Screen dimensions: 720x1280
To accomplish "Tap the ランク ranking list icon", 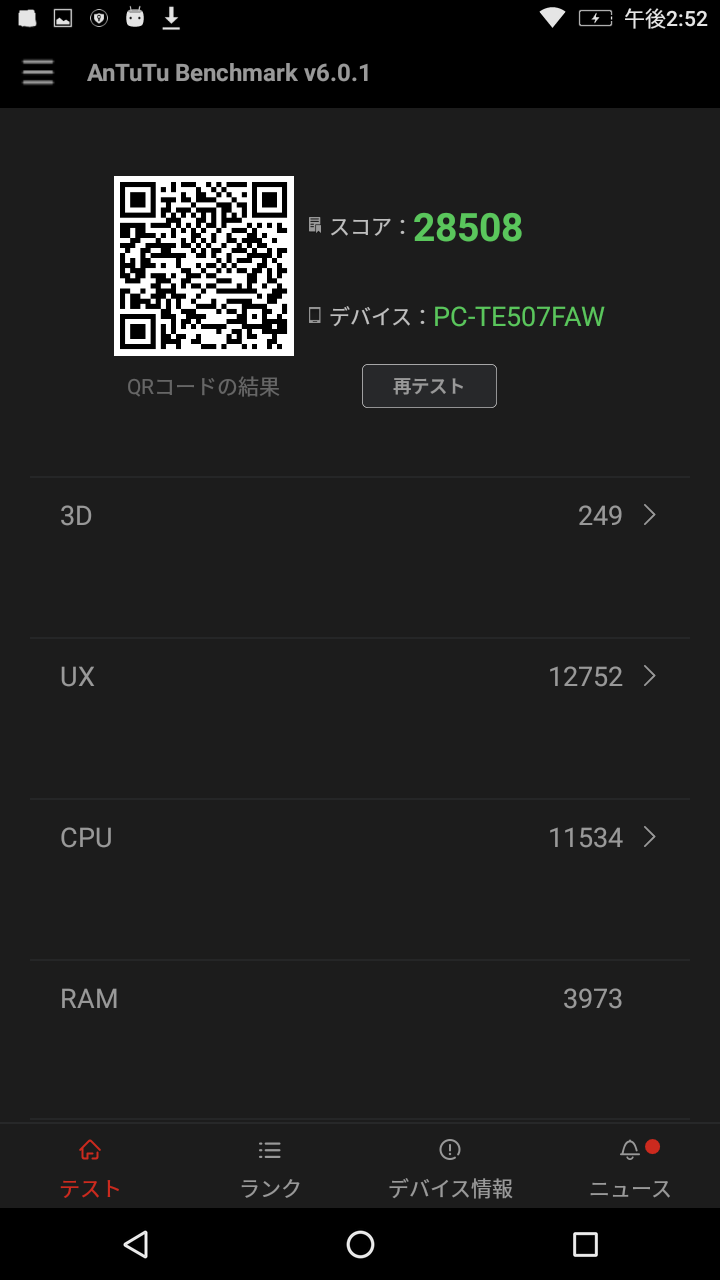I will click(x=269, y=1149).
